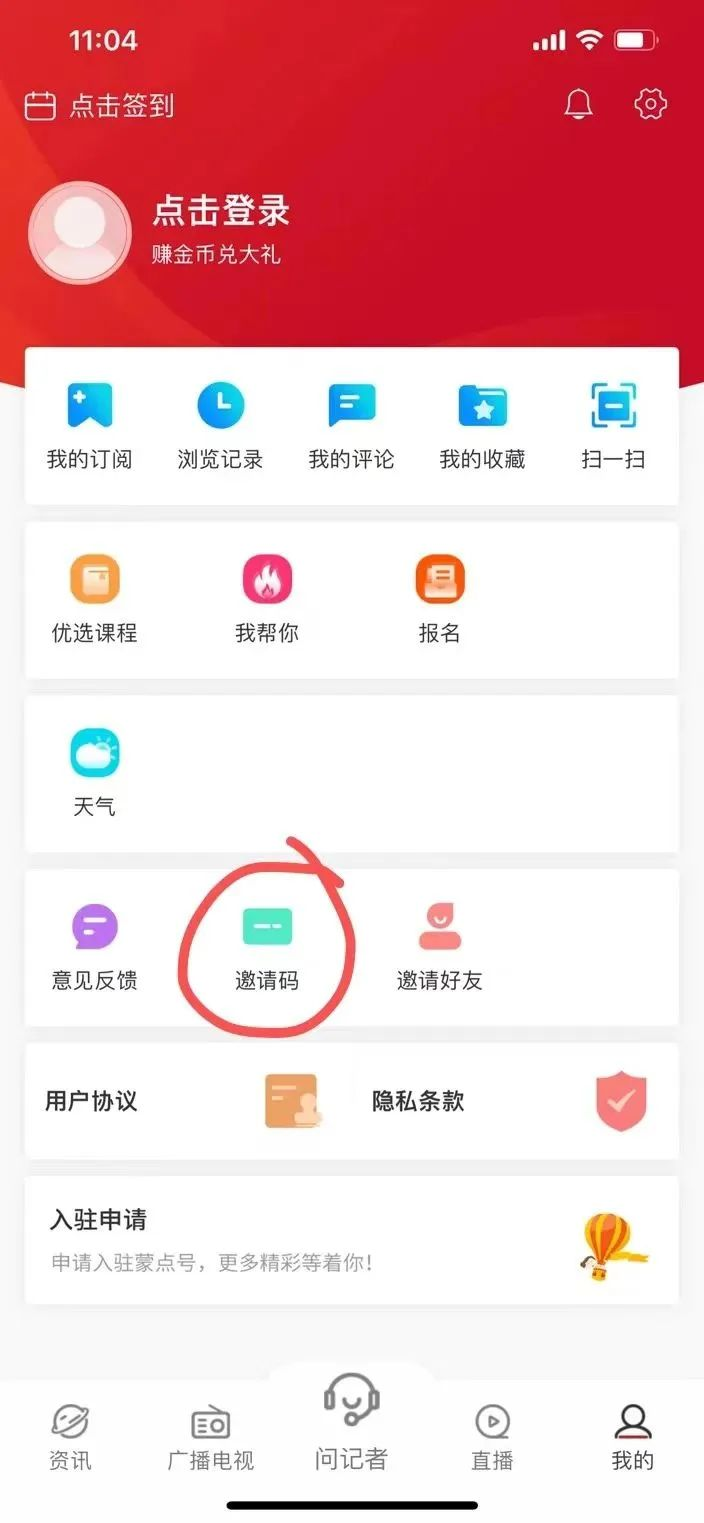This screenshot has height=1523, width=704.
Task: Open 我的收藏 favorites
Action: (482, 427)
